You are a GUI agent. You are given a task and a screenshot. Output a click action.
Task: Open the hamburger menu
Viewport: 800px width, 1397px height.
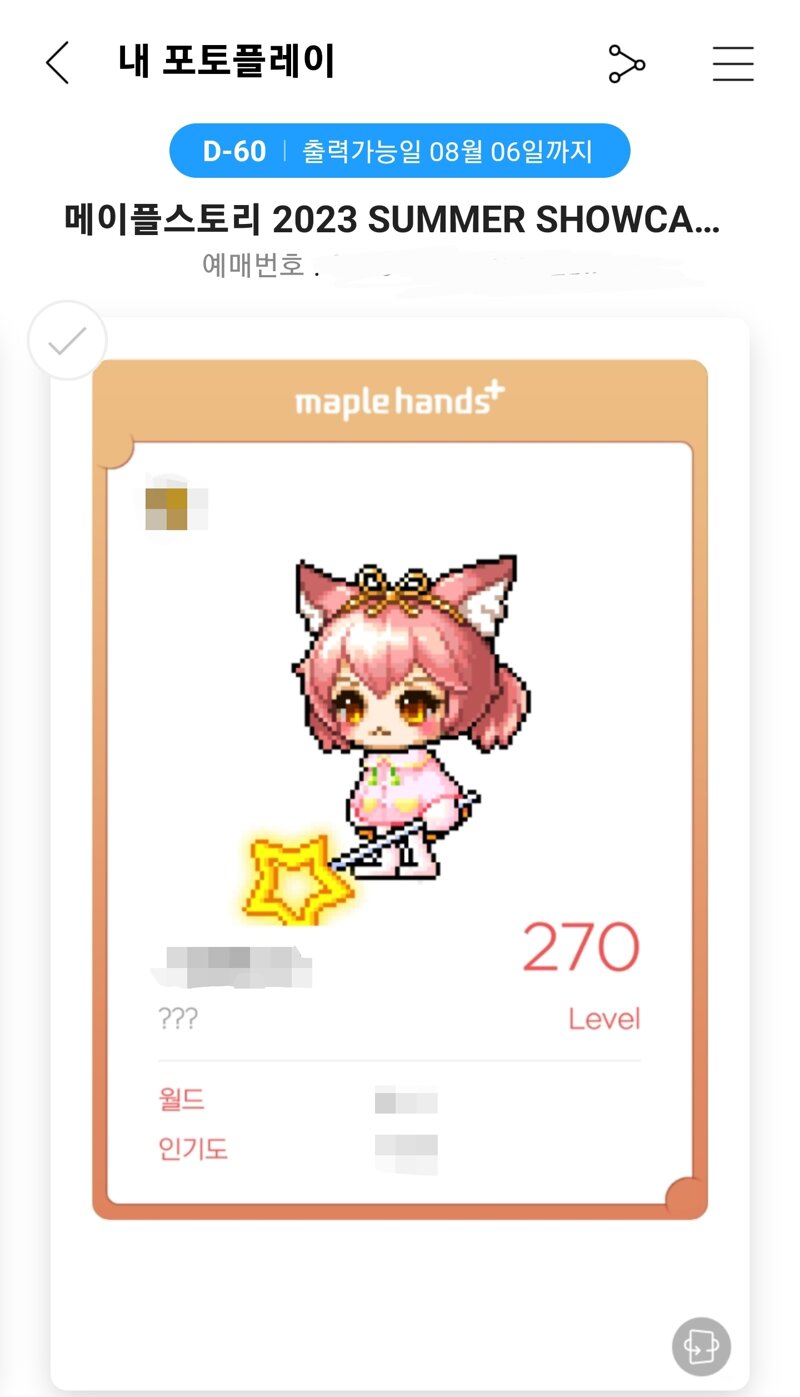[x=732, y=64]
